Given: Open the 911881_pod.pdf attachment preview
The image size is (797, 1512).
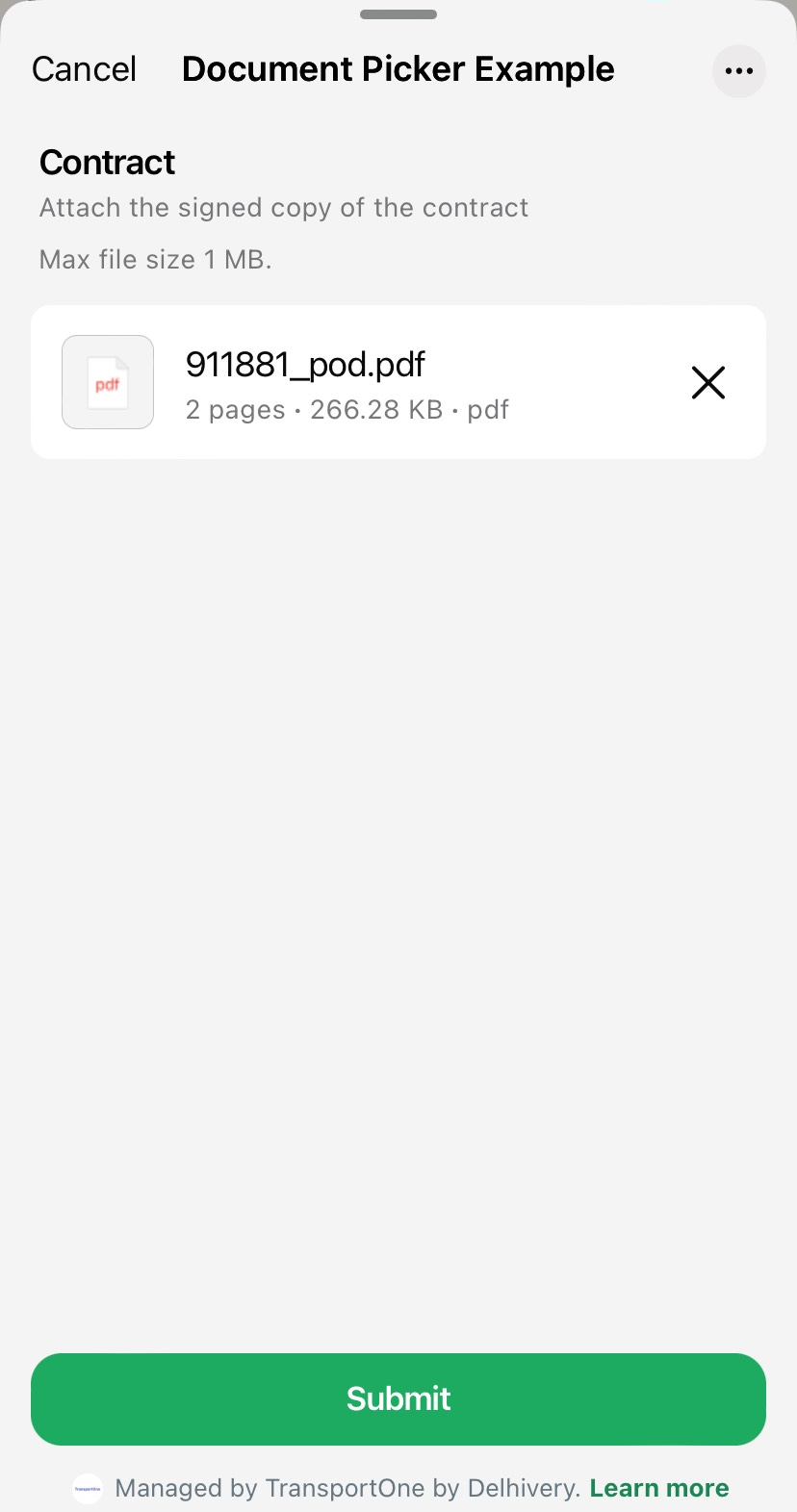Looking at the screenshot, I should tap(108, 382).
